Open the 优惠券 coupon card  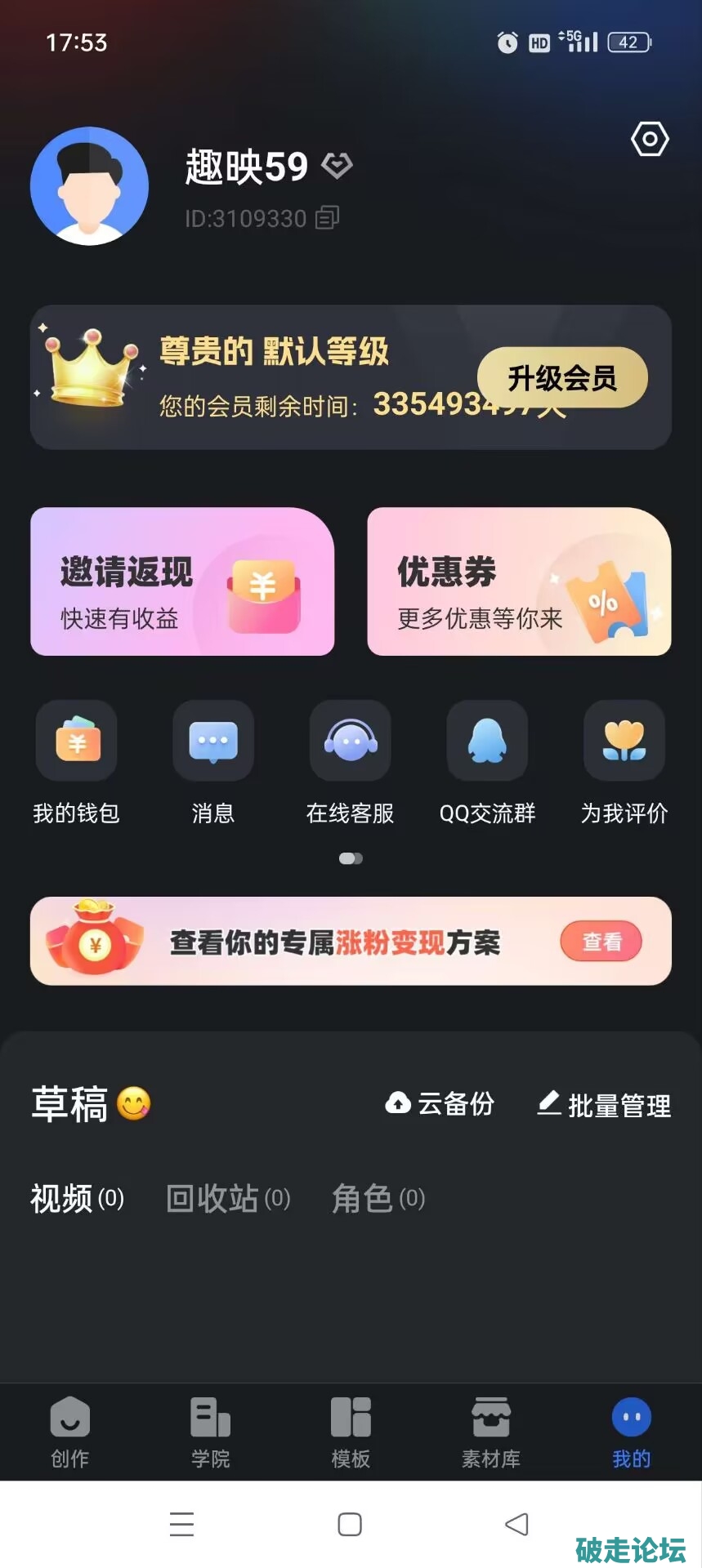(x=519, y=581)
